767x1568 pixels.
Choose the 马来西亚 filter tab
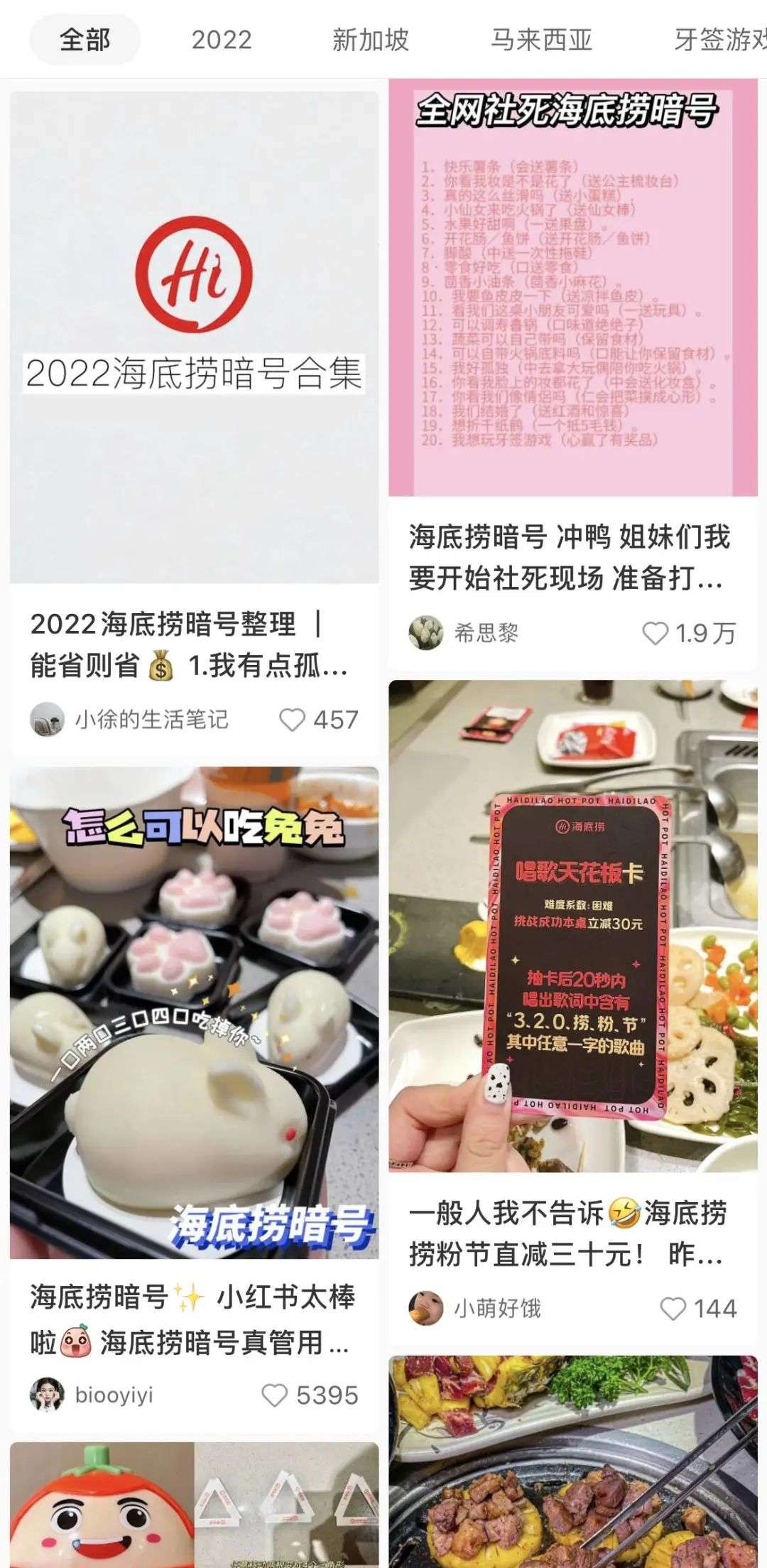[x=541, y=39]
